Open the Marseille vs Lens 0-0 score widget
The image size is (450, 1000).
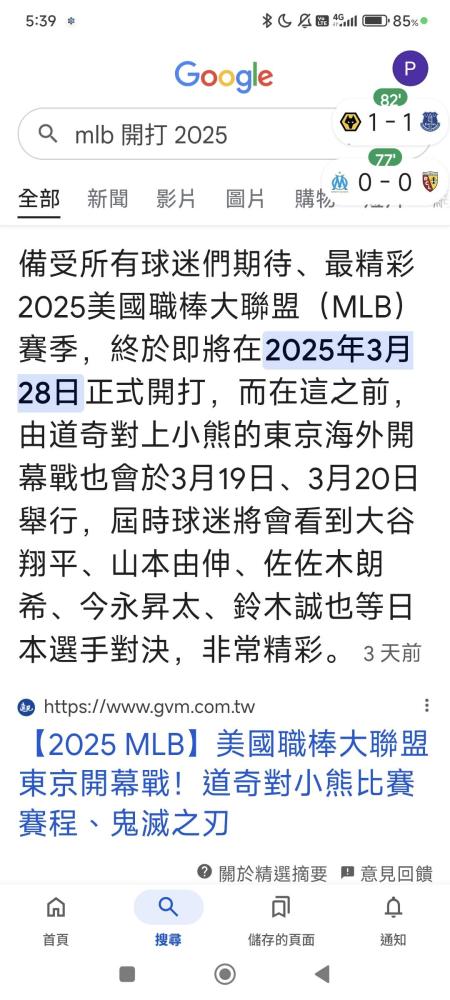(385, 180)
